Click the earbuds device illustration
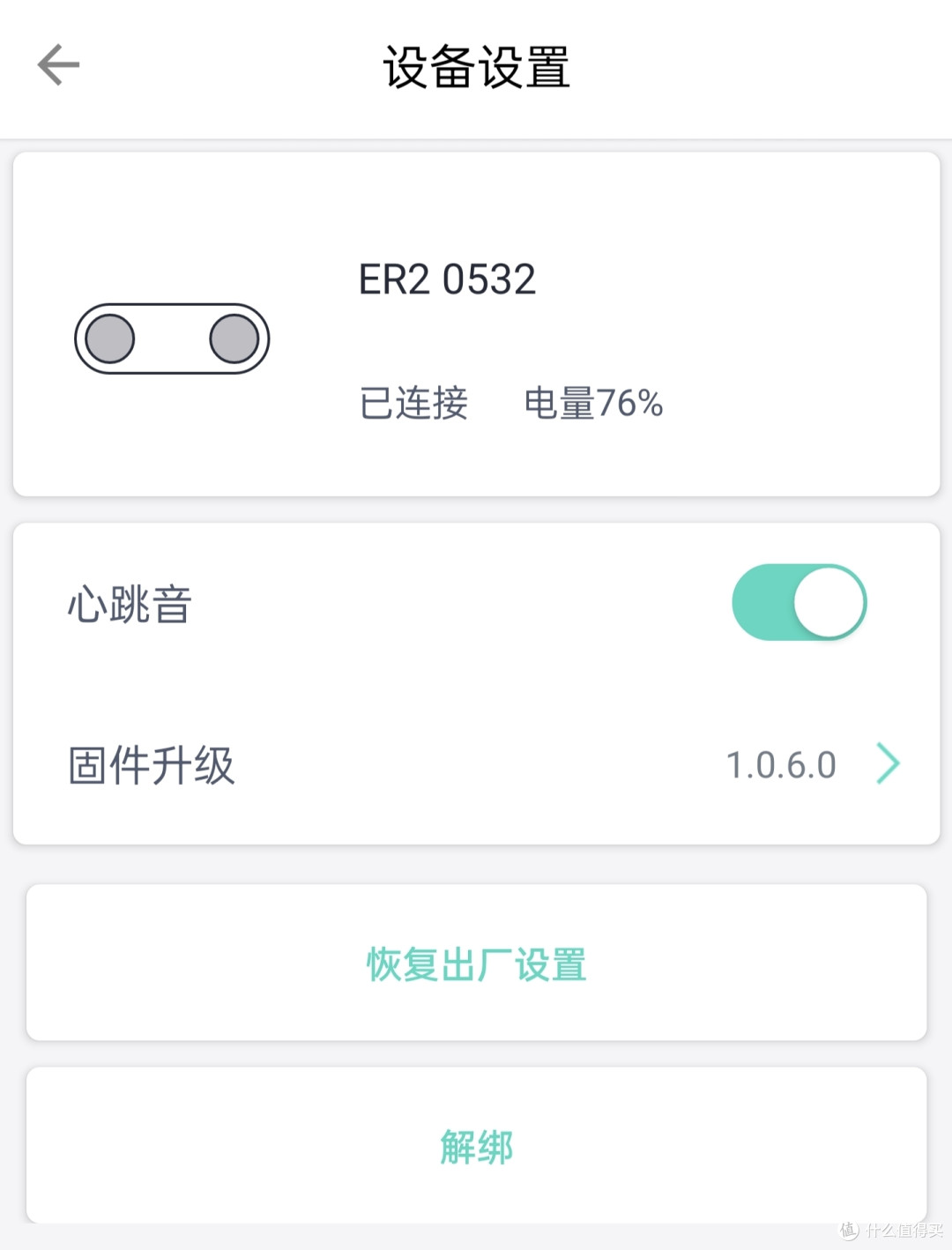The image size is (952, 1250). click(172, 339)
